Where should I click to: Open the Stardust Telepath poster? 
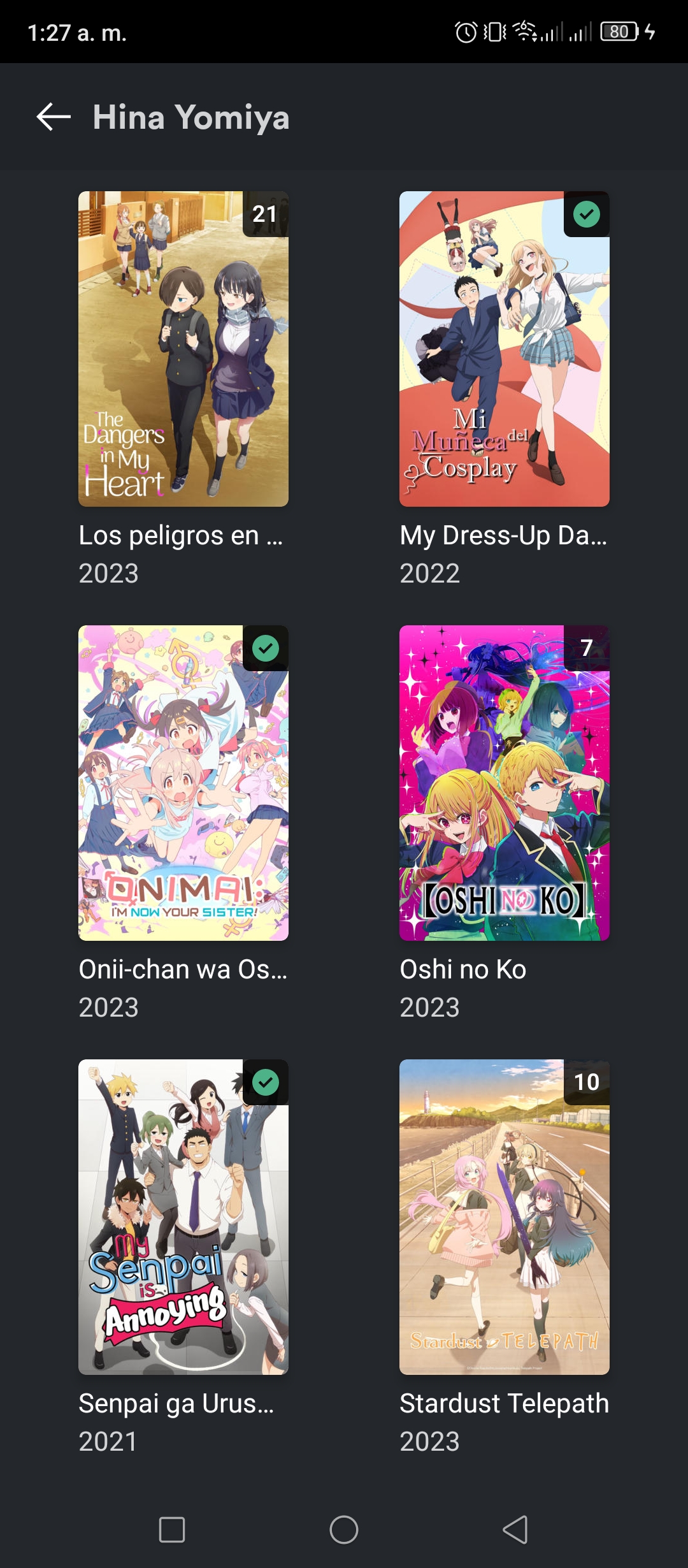coord(505,1217)
